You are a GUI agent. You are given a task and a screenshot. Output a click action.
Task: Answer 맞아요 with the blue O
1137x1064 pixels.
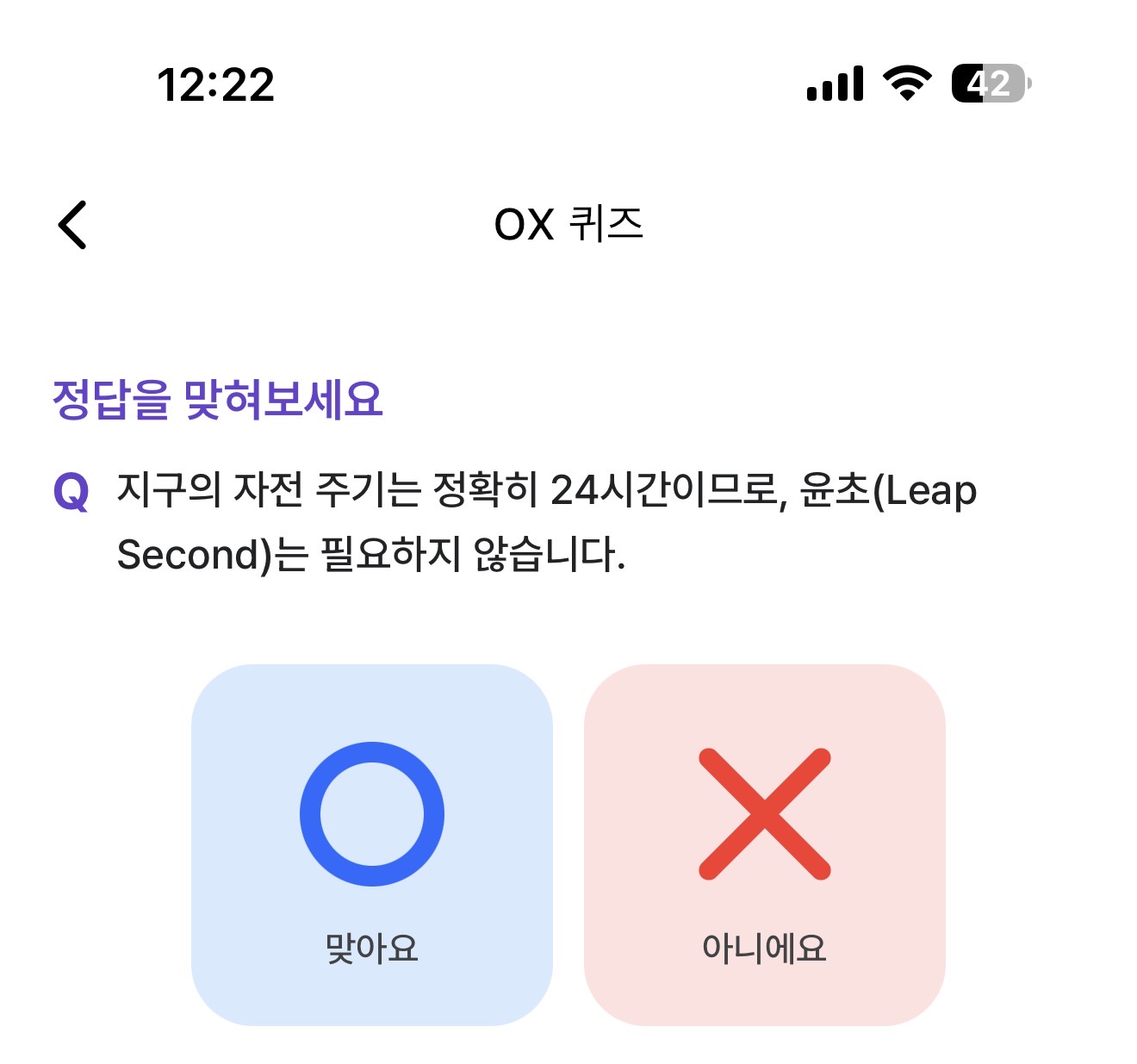tap(371, 844)
